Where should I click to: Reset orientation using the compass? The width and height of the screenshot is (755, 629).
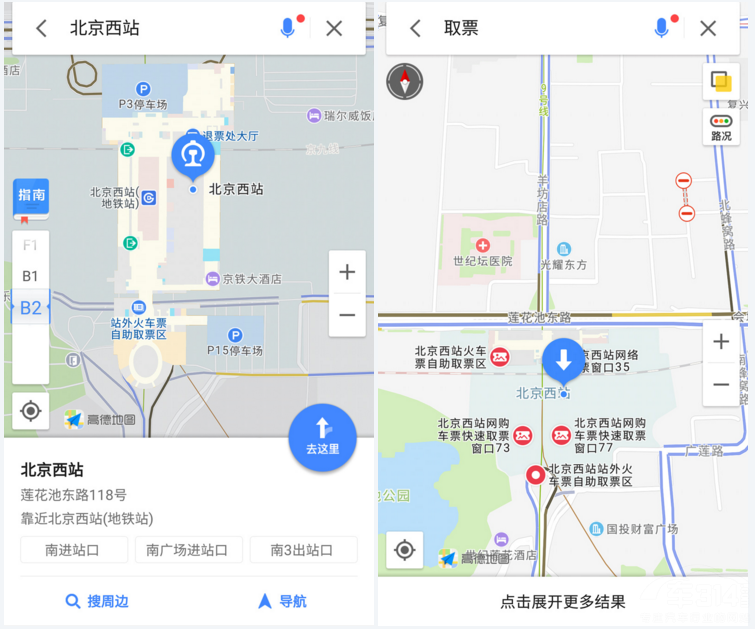click(x=405, y=81)
